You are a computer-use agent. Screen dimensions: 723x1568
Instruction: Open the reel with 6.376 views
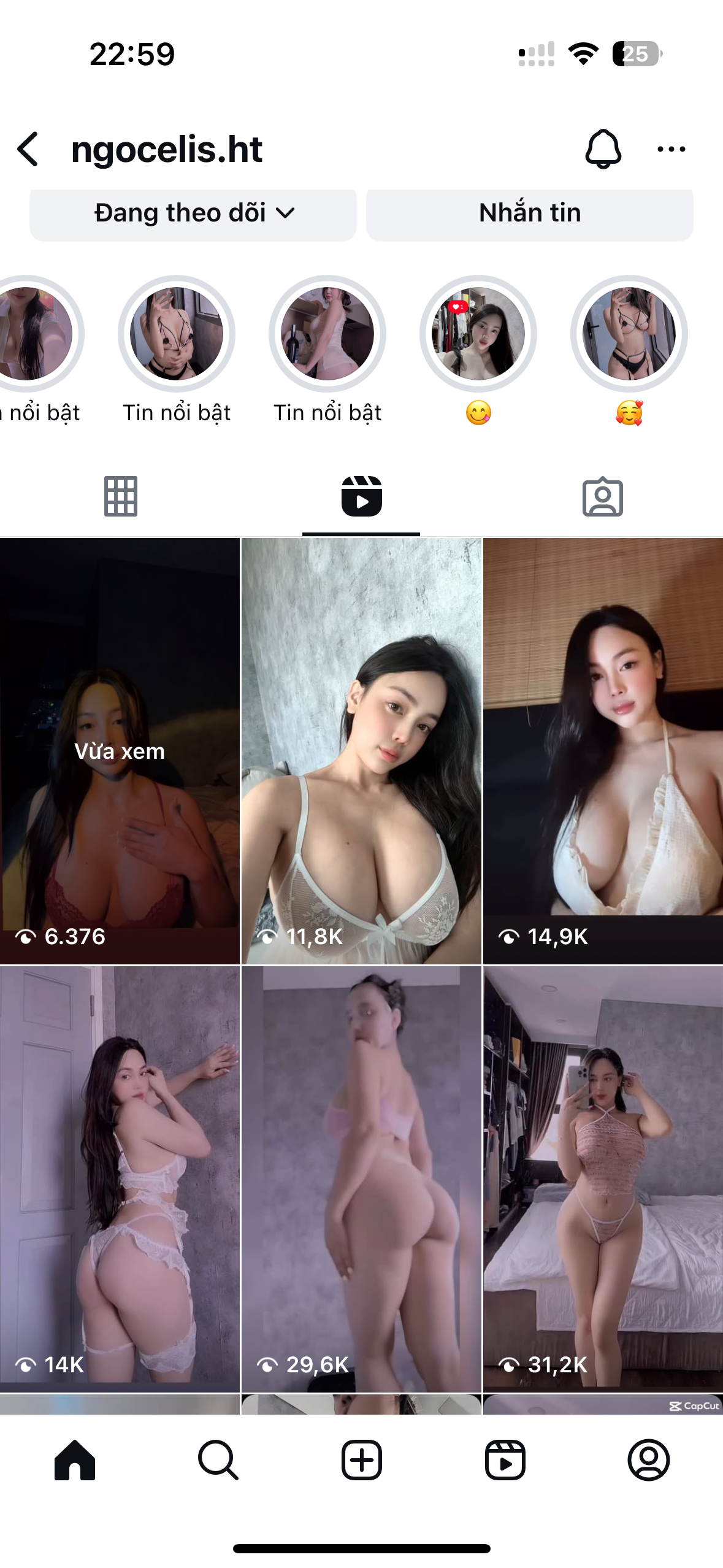[120, 751]
